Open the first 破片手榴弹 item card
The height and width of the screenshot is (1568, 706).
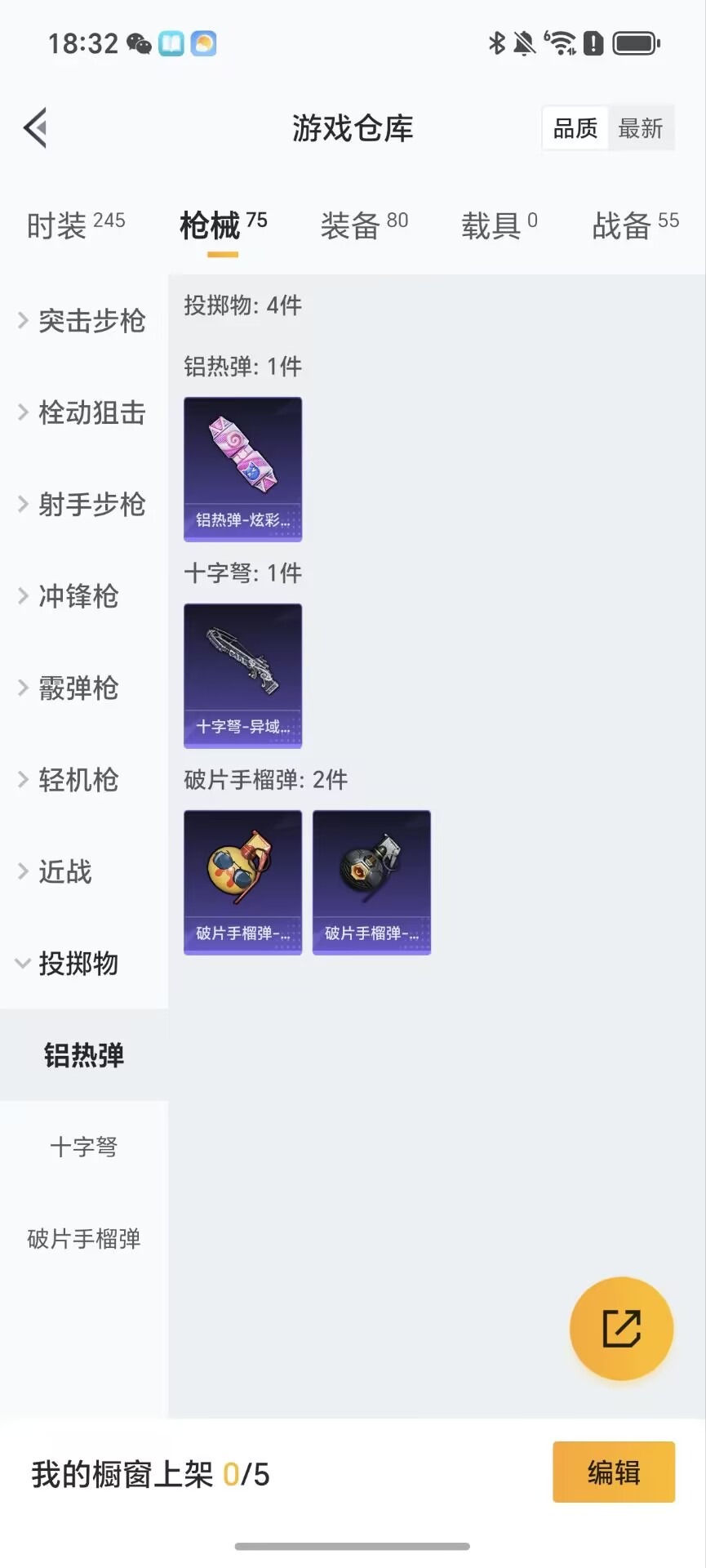coord(242,882)
